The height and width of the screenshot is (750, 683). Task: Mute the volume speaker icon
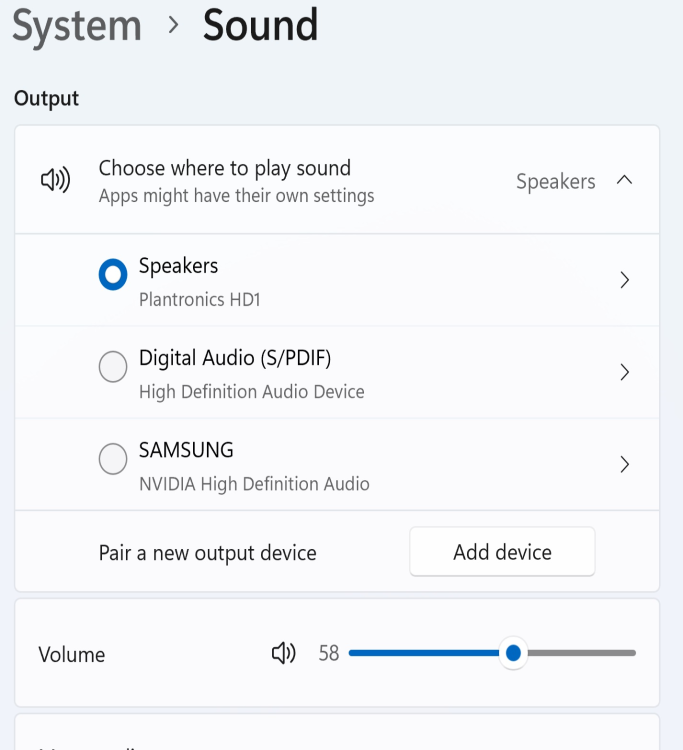coord(284,654)
